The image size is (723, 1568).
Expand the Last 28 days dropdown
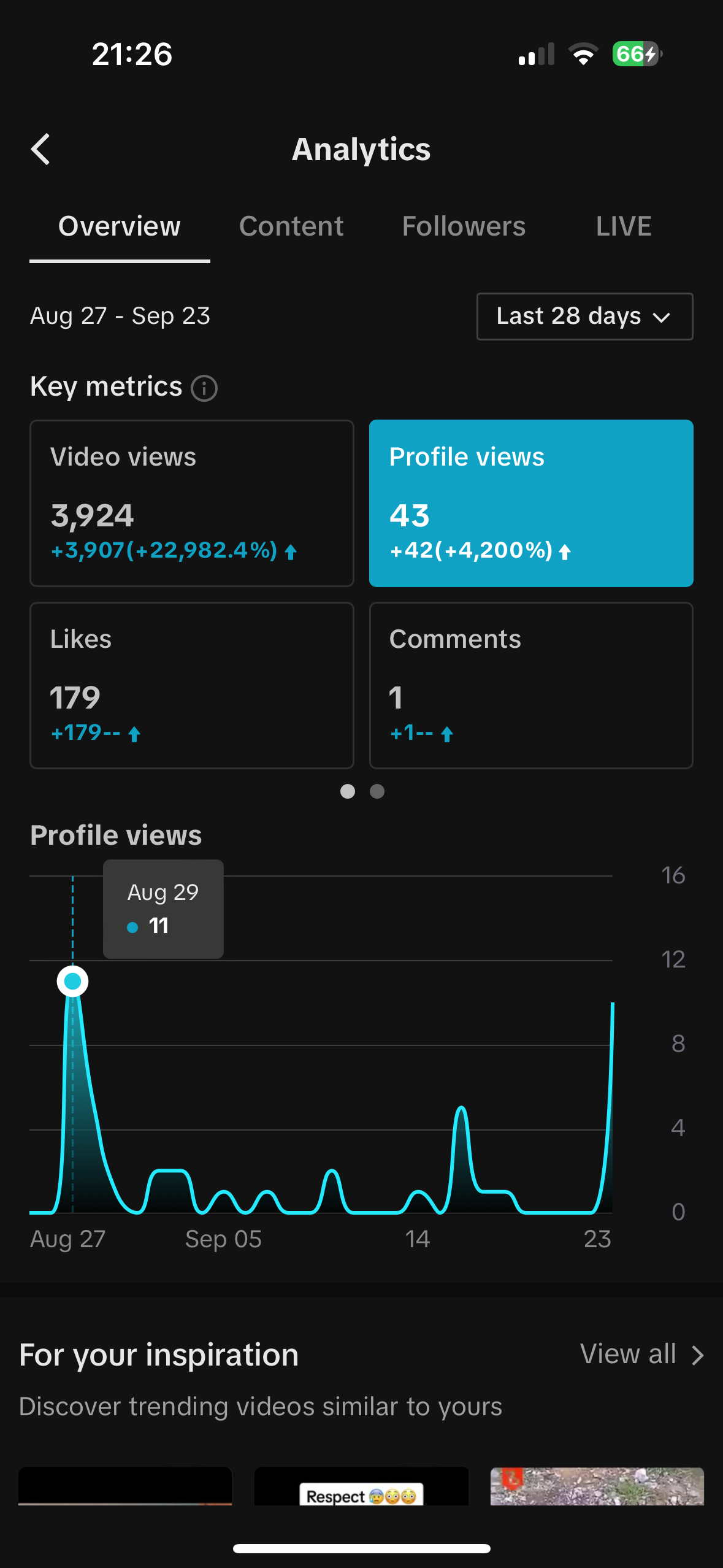[584, 317]
